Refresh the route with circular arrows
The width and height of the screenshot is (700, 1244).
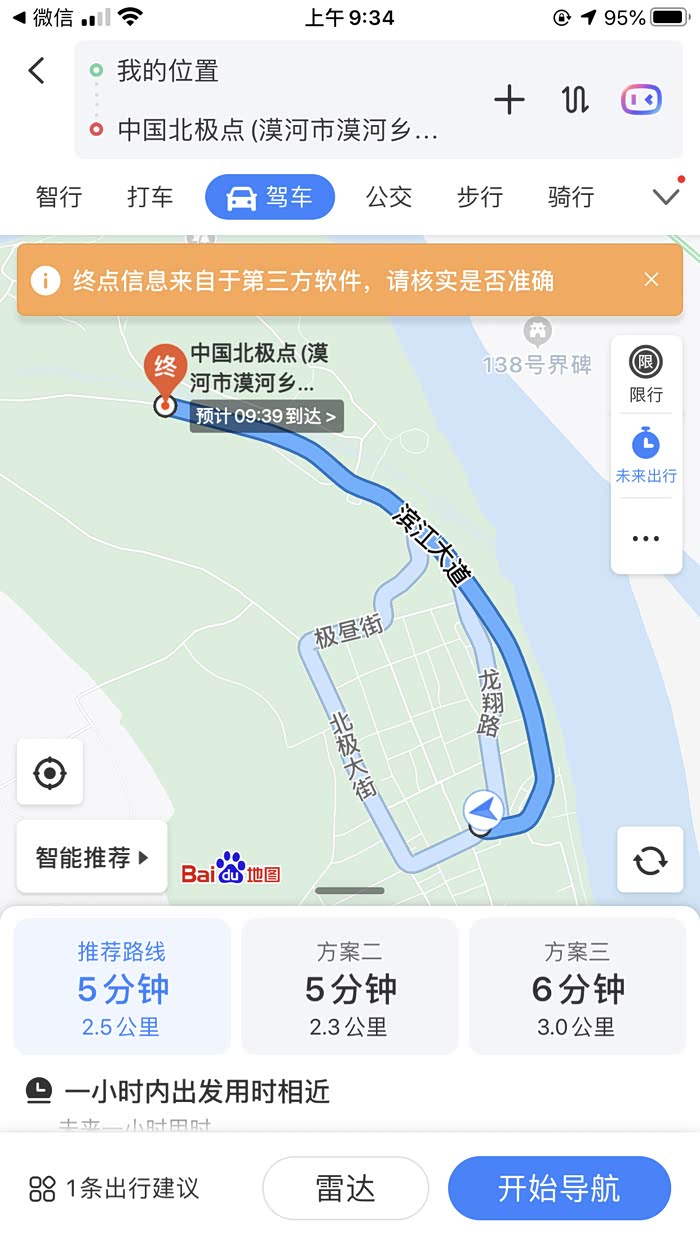650,860
